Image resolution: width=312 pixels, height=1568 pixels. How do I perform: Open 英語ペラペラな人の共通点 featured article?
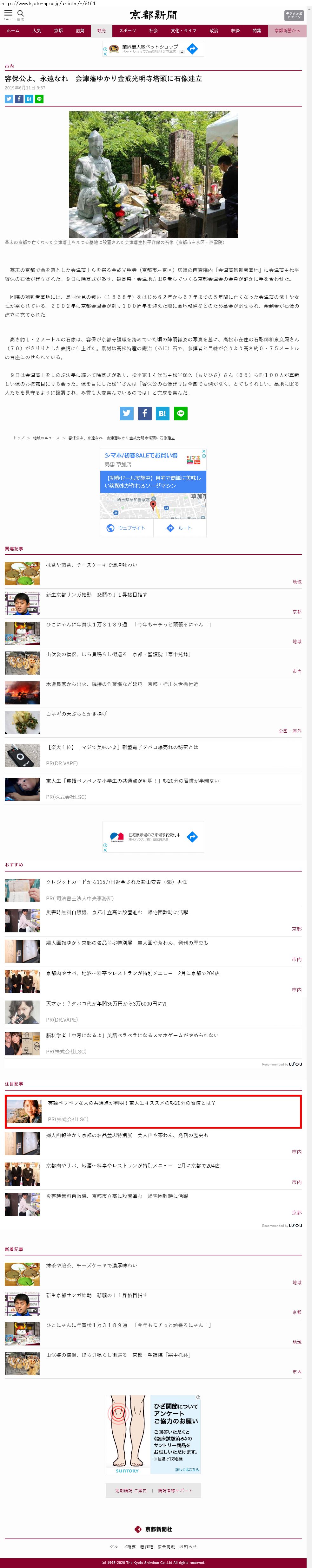point(131,1103)
